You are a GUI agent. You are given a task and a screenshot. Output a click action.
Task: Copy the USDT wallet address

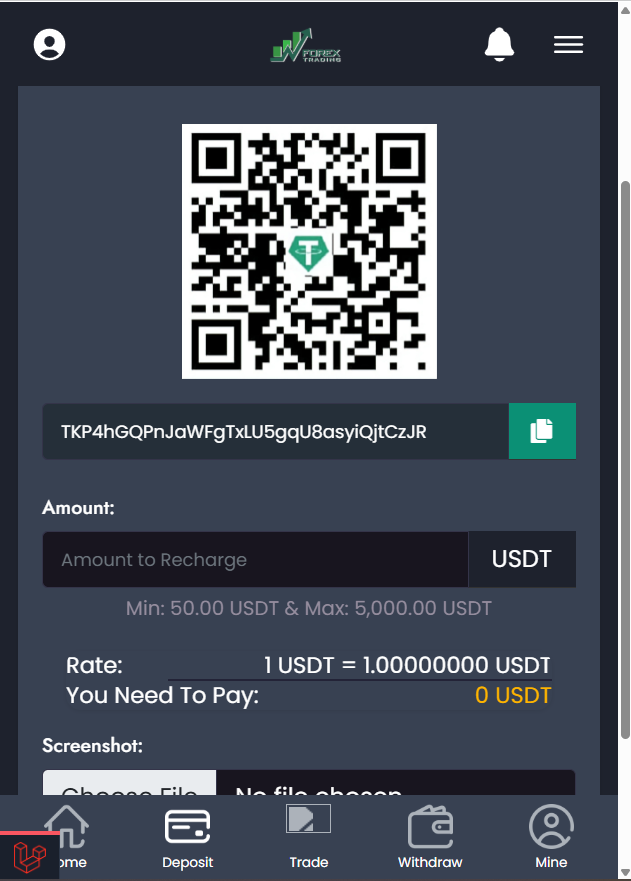tap(542, 431)
